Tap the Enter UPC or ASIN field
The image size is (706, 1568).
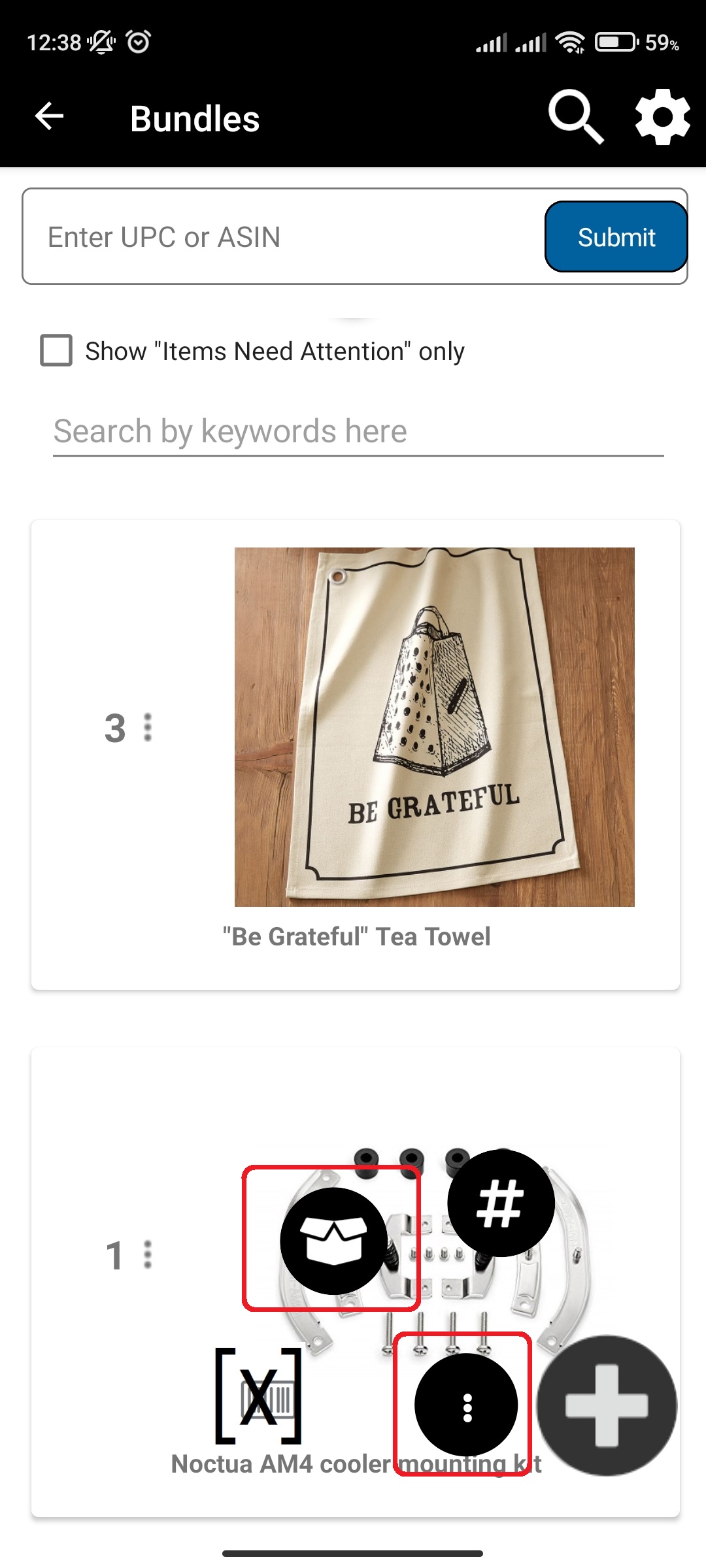[281, 237]
